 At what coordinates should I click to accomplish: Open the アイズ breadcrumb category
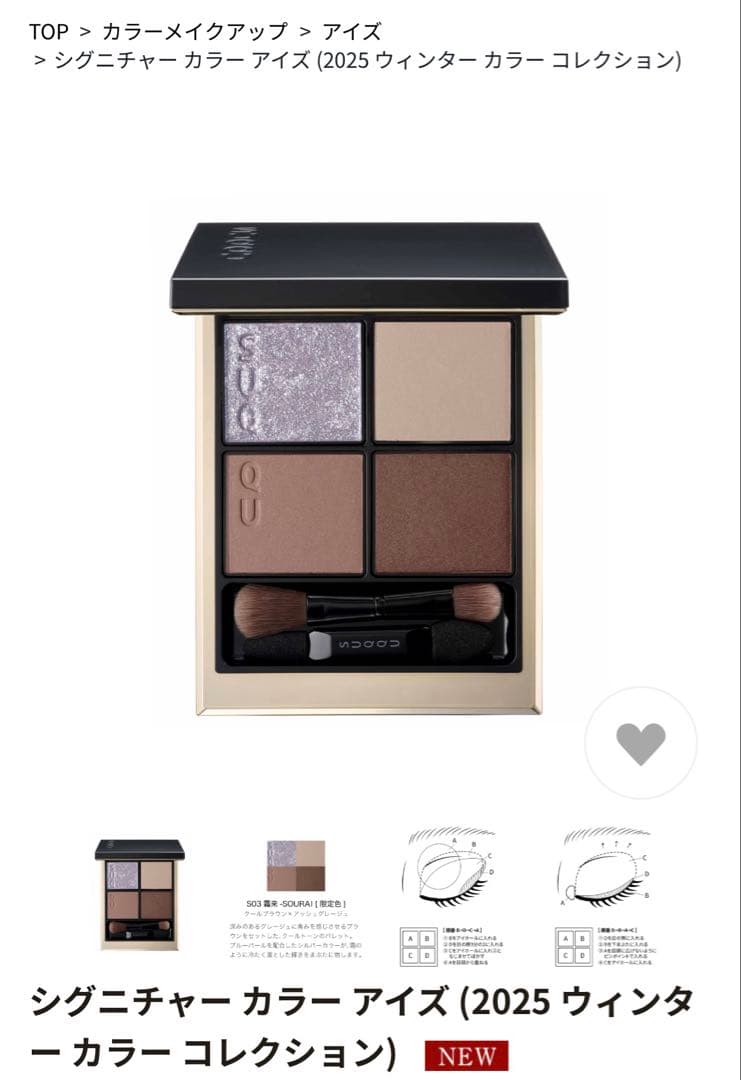click(x=352, y=31)
